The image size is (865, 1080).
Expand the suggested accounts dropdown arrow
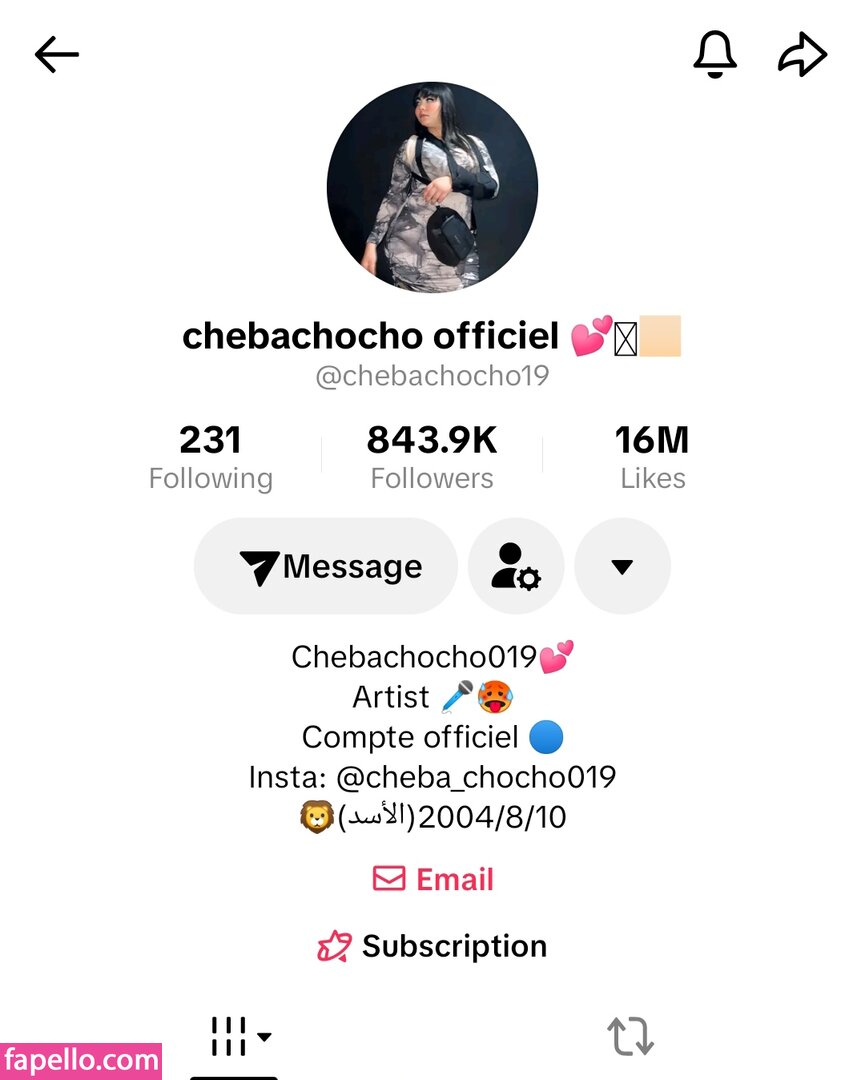click(622, 567)
